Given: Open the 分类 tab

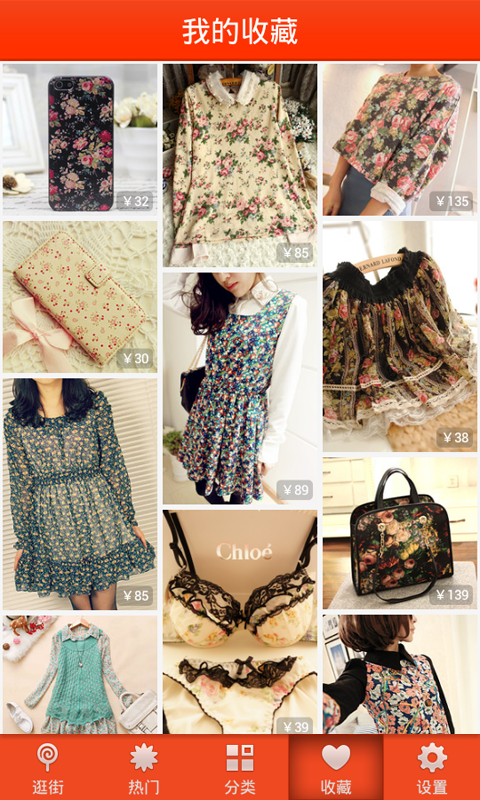Looking at the screenshot, I should pos(240,767).
